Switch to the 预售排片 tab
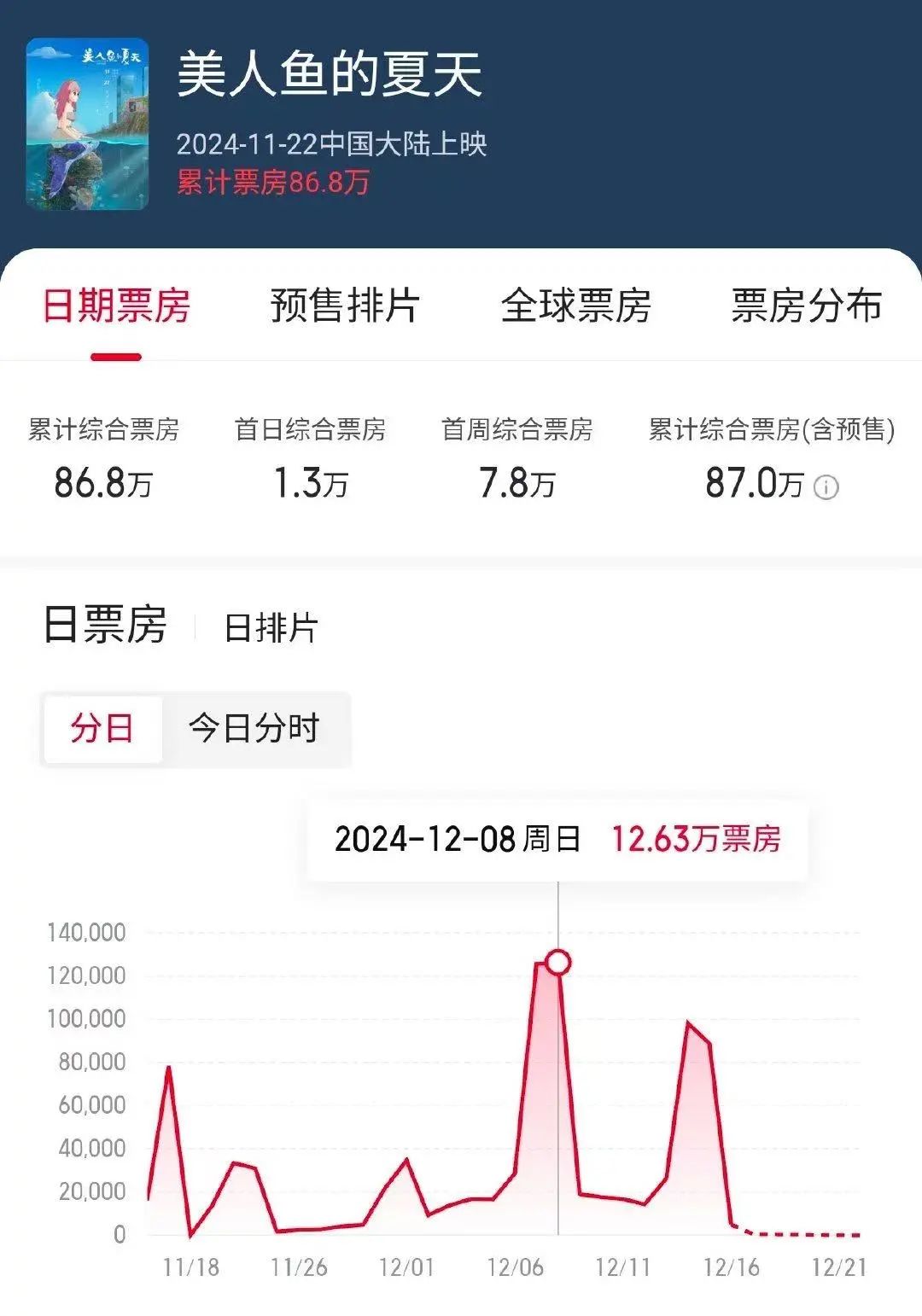Screen dimensions: 922x1316 tap(345, 306)
